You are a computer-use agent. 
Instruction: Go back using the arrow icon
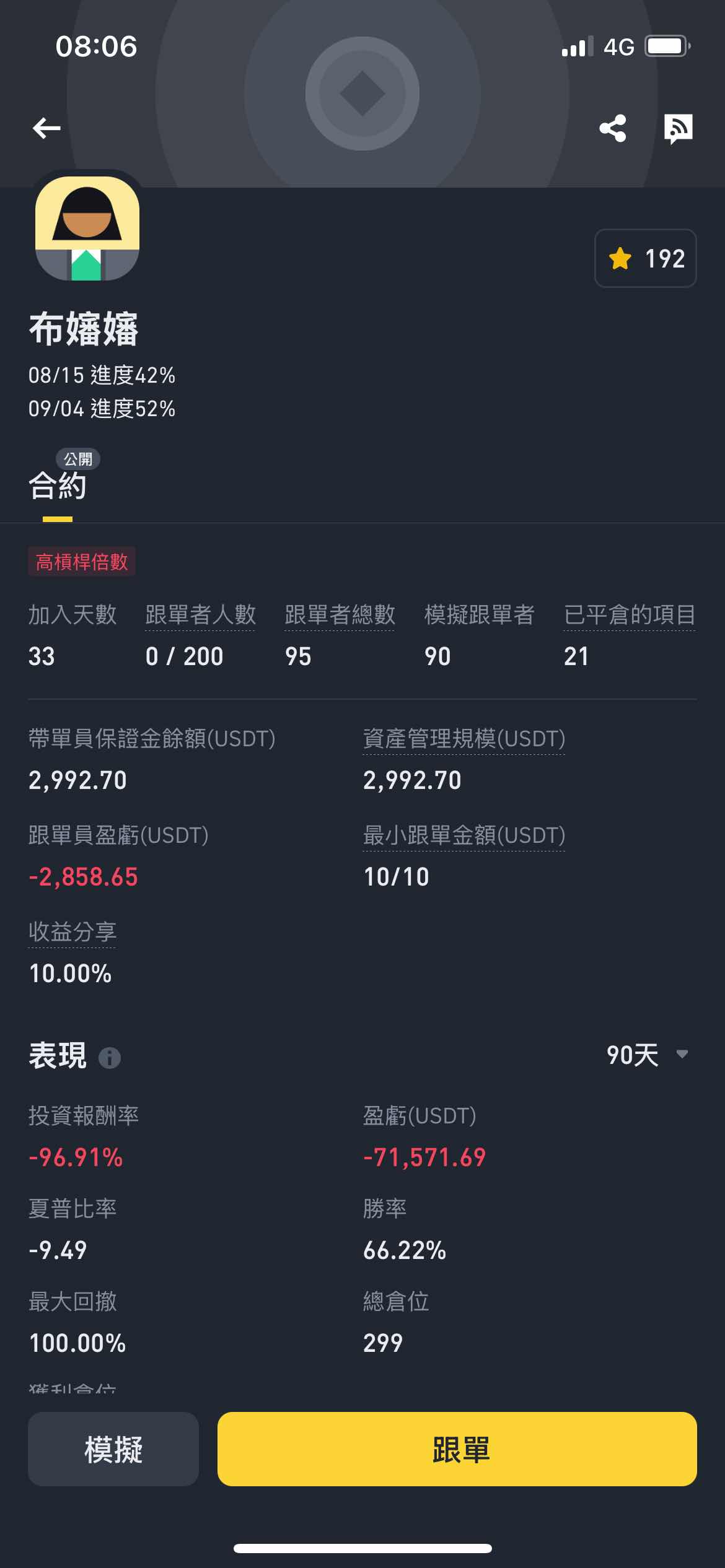[x=46, y=128]
